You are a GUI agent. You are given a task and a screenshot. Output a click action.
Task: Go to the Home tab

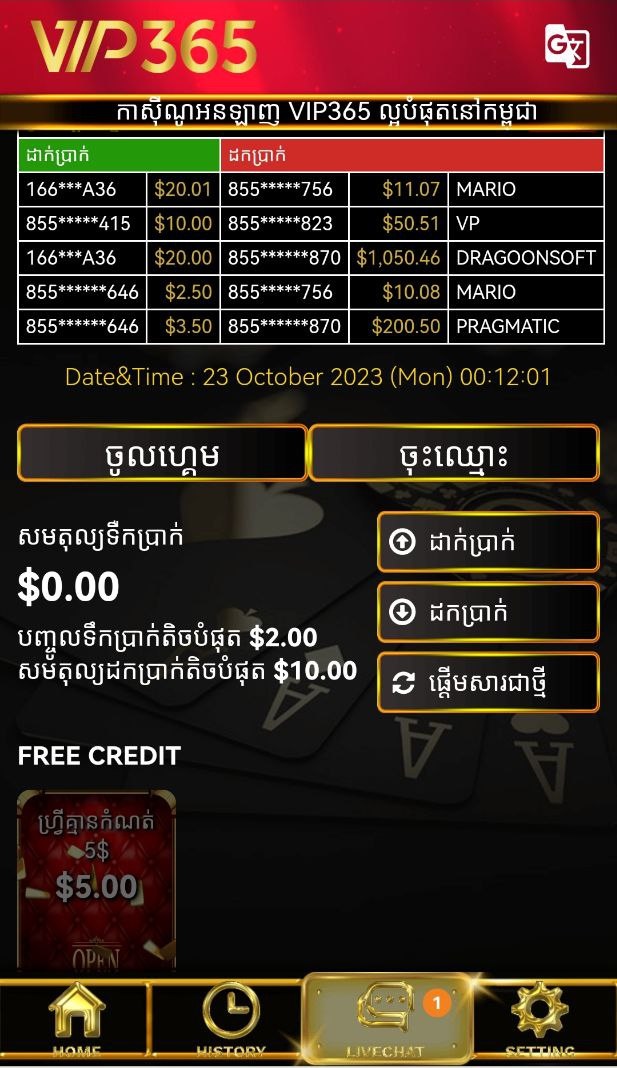coord(76,1020)
